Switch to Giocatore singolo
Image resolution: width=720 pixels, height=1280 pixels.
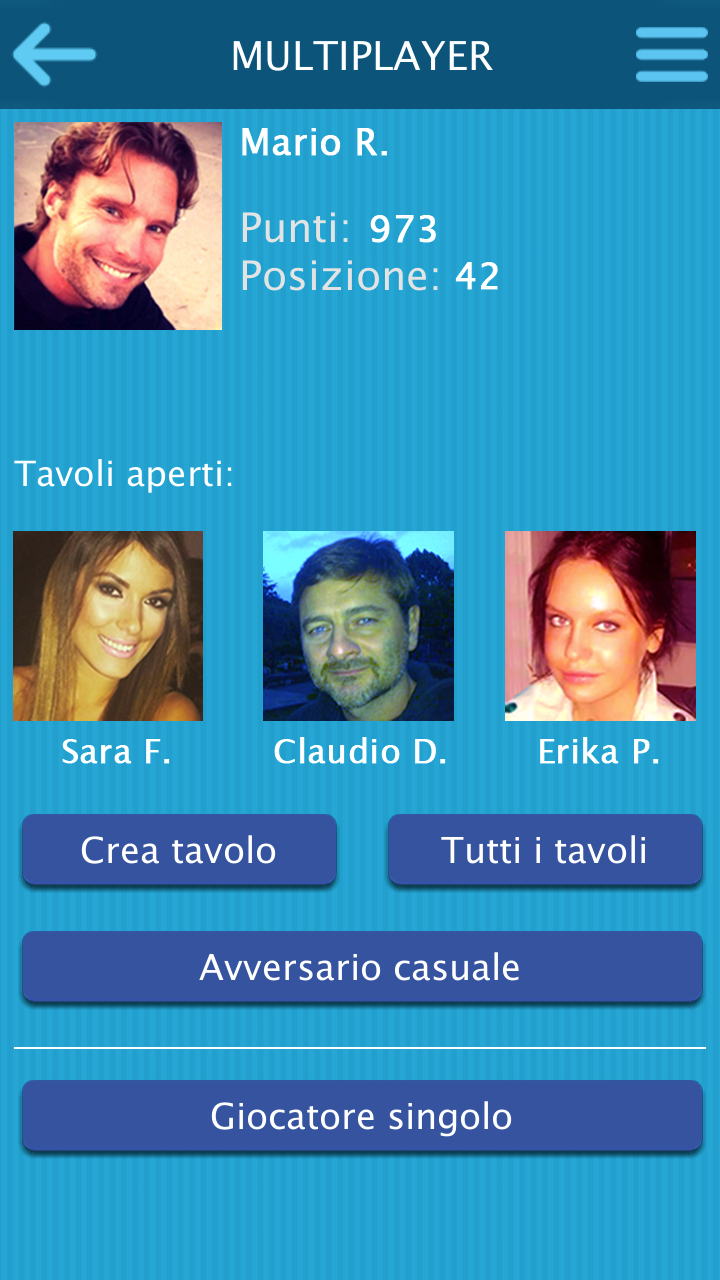tap(362, 1116)
